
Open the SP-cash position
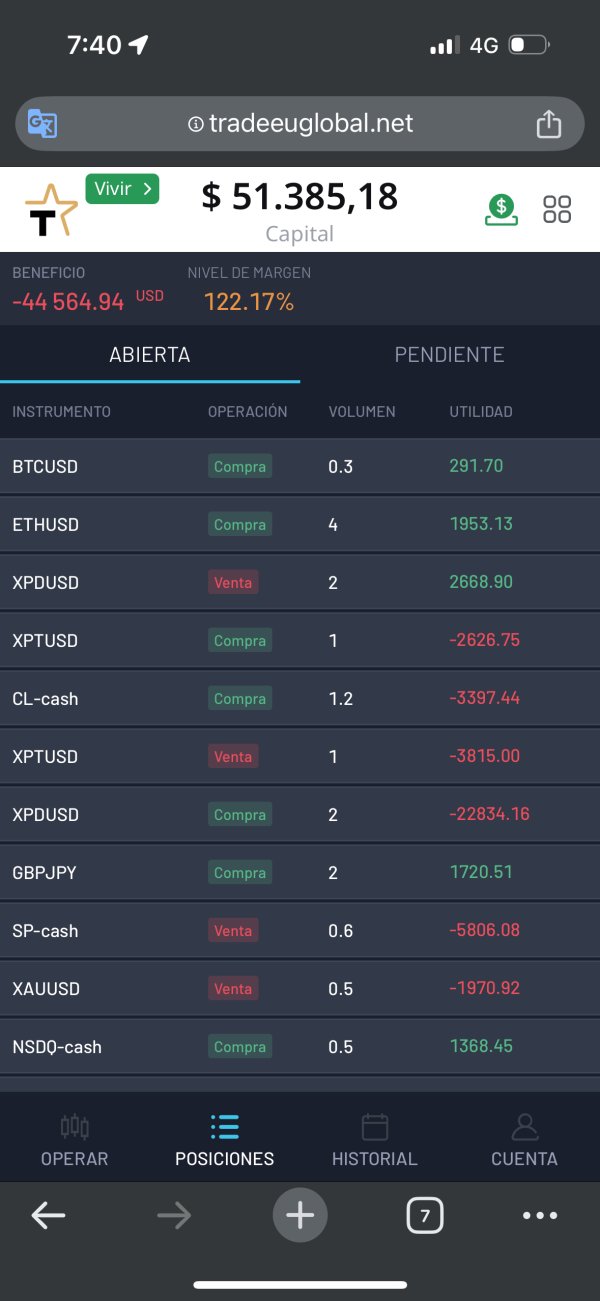(300, 930)
